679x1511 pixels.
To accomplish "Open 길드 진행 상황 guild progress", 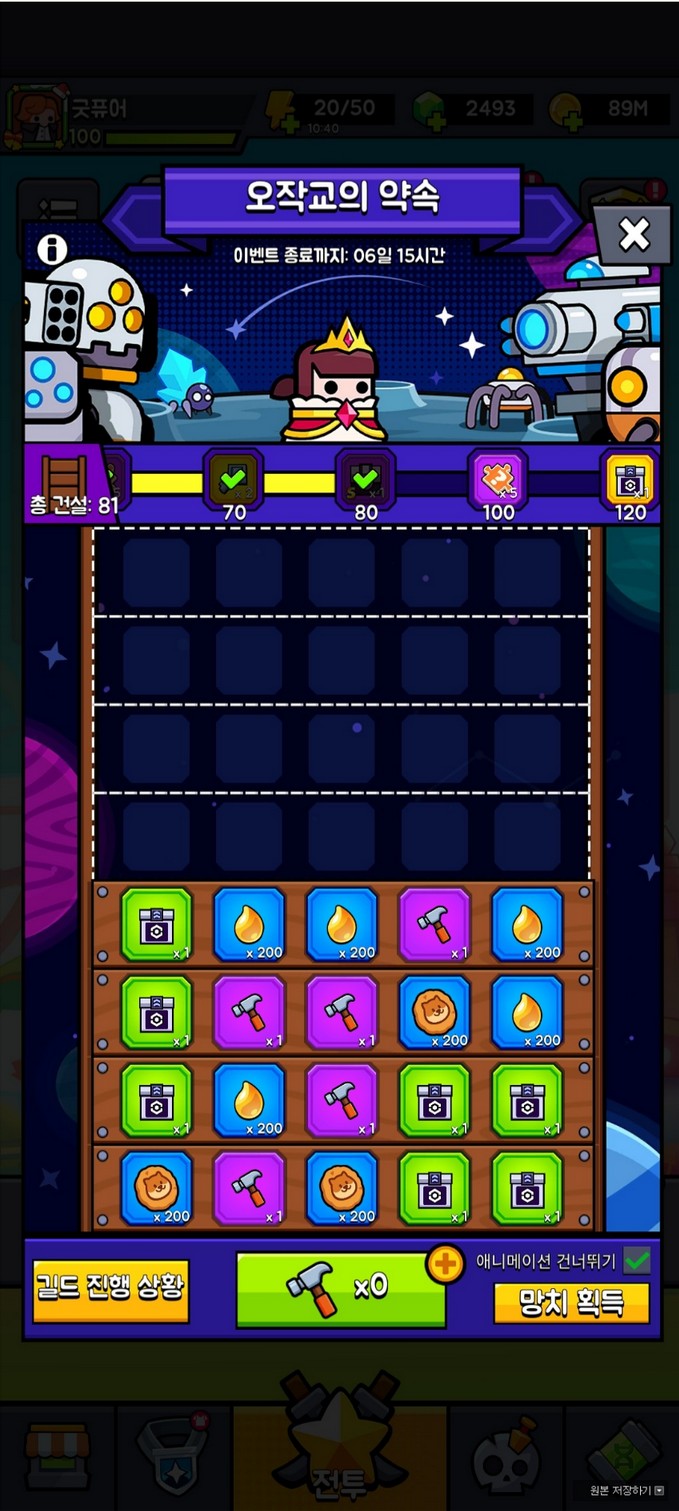I will point(111,1289).
